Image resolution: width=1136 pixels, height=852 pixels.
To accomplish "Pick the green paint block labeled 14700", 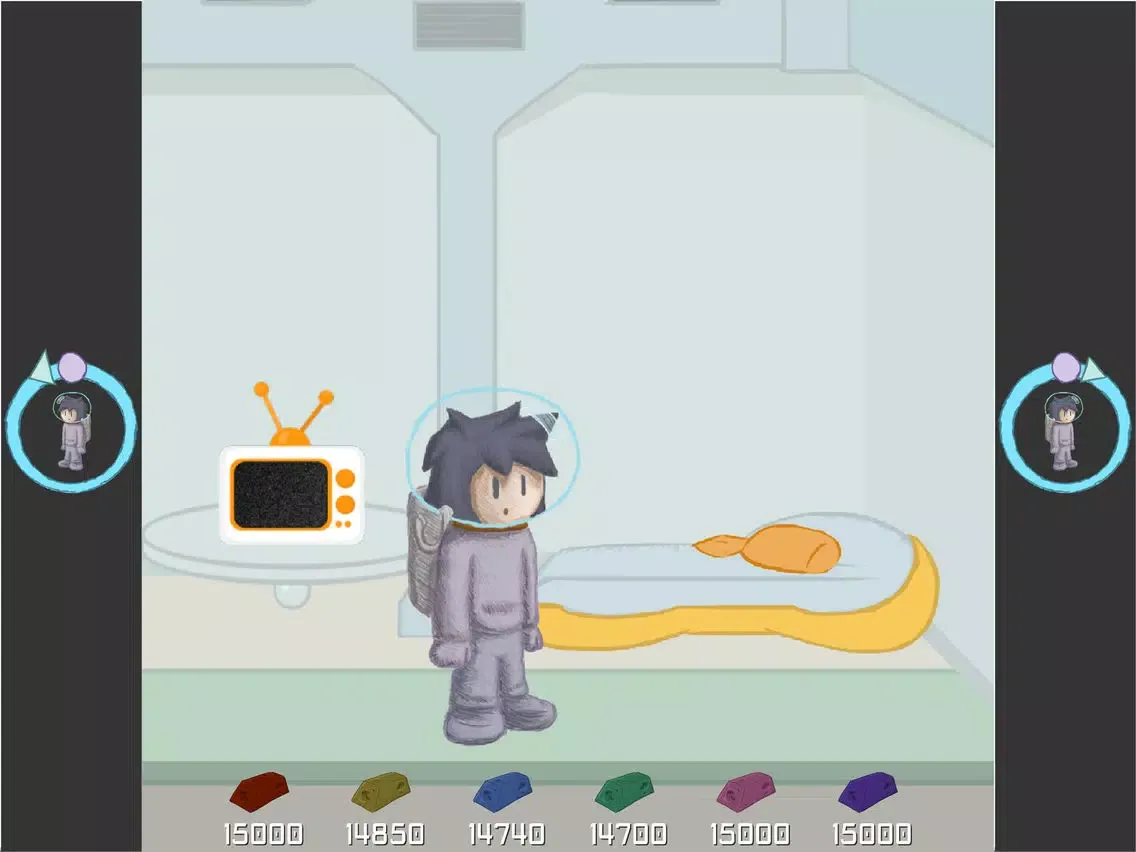I will (625, 792).
